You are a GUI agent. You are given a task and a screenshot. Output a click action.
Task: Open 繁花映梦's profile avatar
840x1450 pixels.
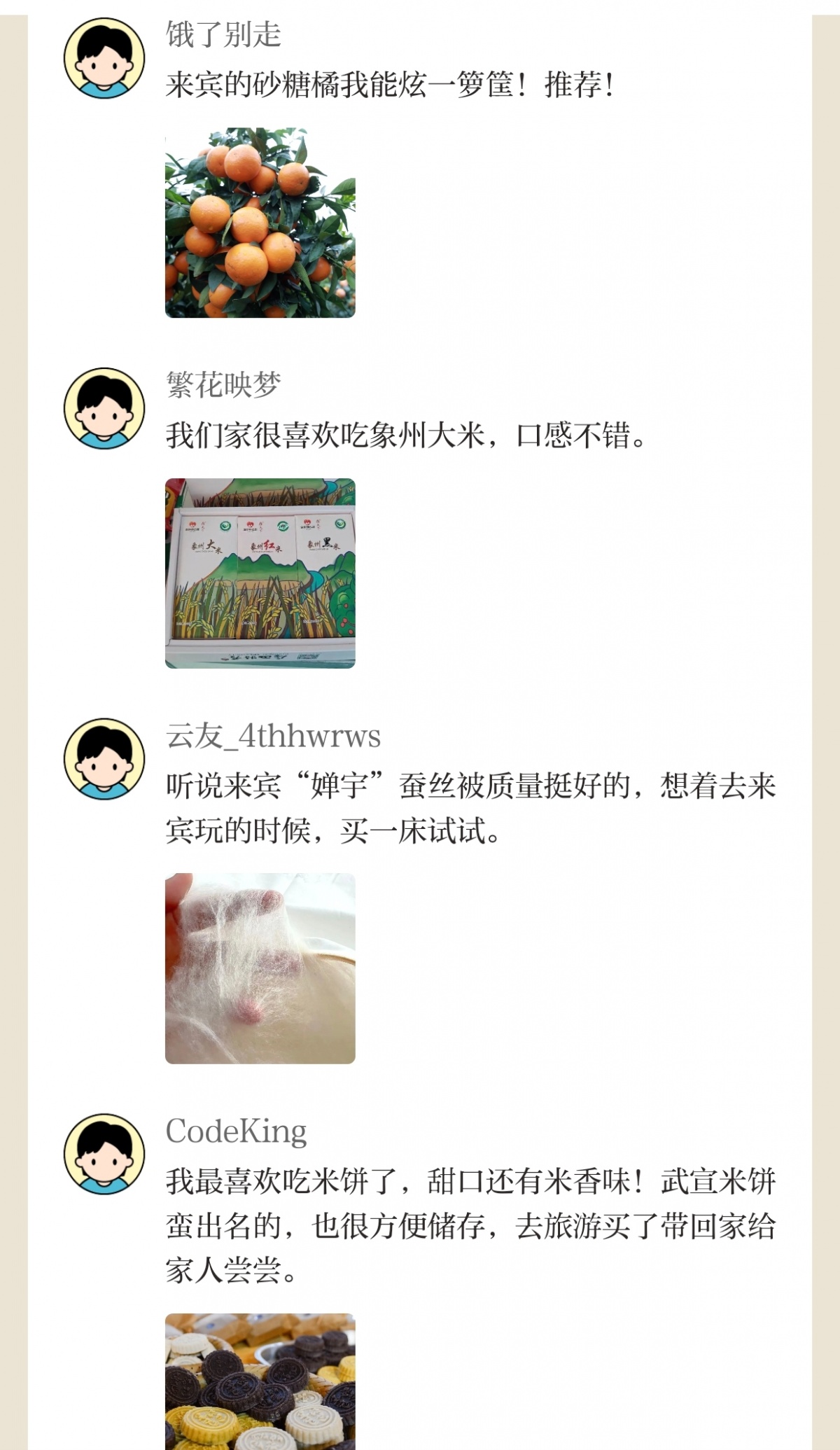point(104,408)
